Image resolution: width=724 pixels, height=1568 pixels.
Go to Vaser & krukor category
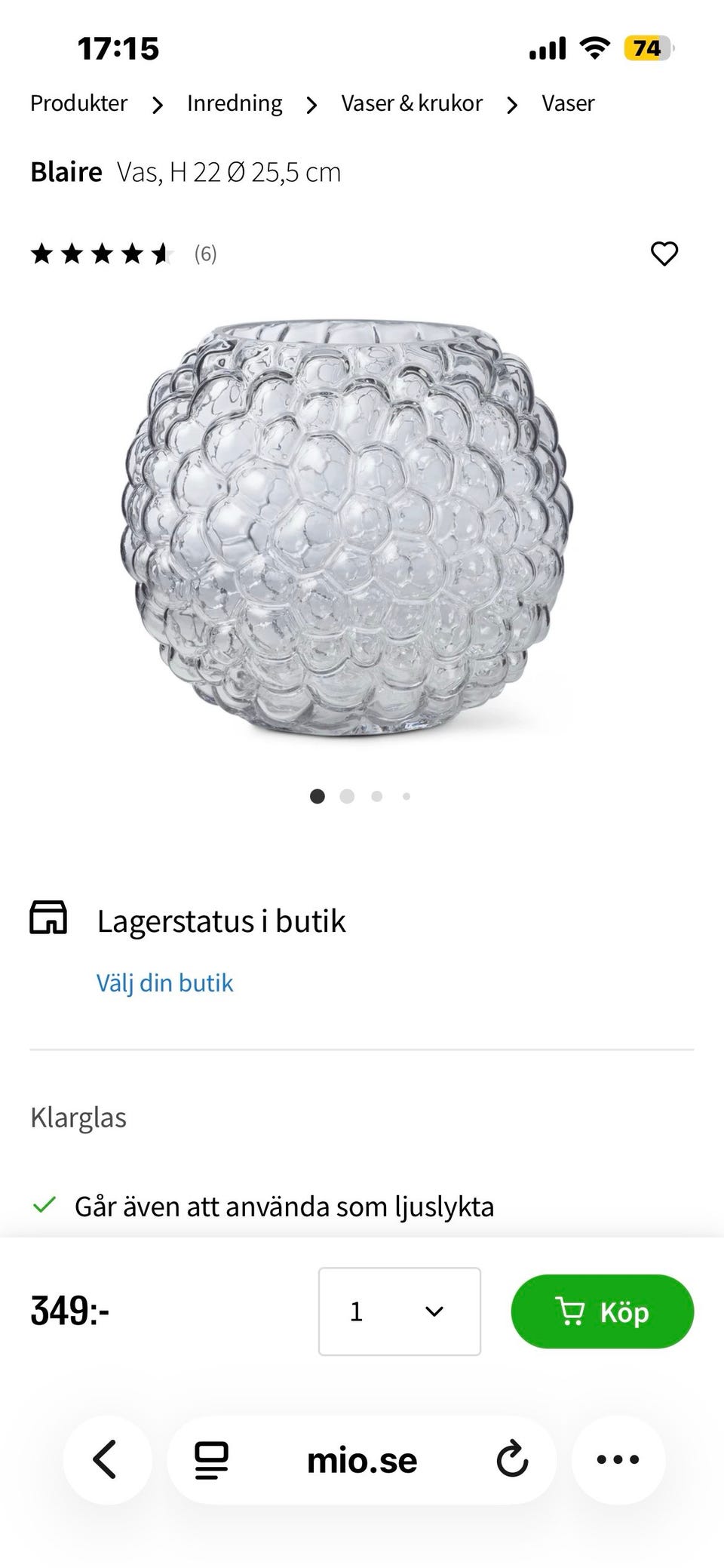click(413, 103)
